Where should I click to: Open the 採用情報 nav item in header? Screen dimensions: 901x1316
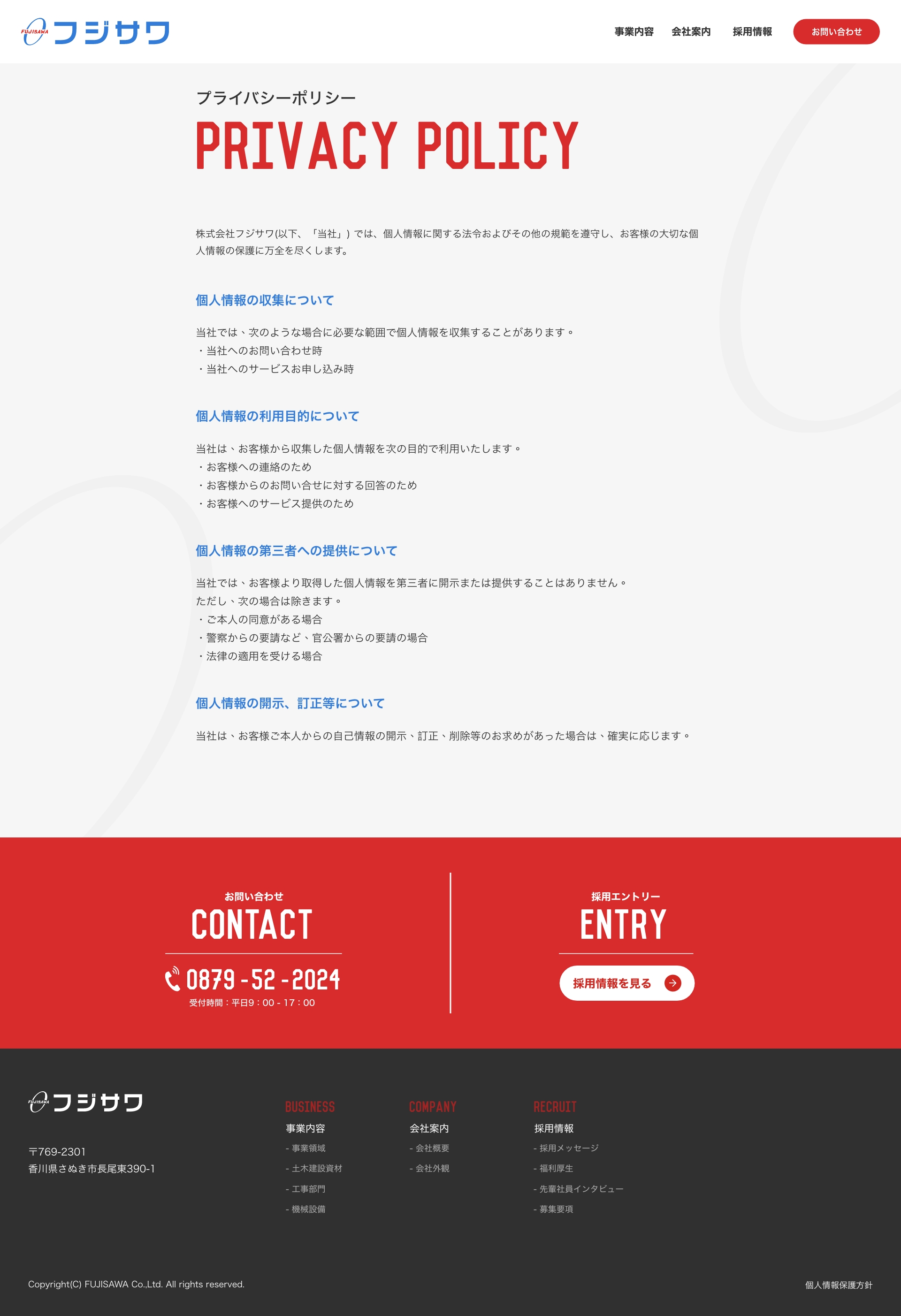[x=752, y=32]
